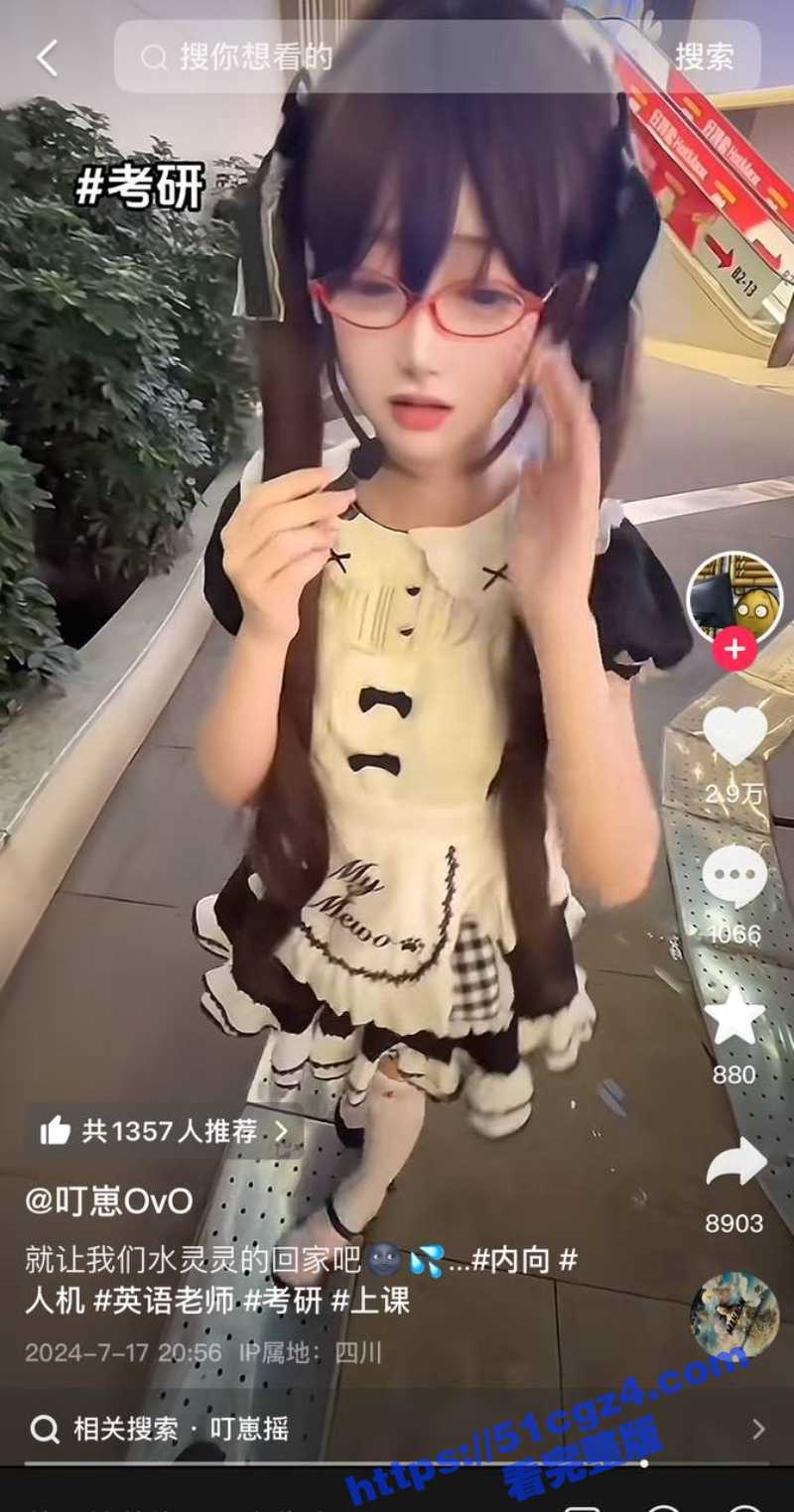This screenshot has width=794, height=1512.
Task: Like this video with the heart
Action: [734, 735]
